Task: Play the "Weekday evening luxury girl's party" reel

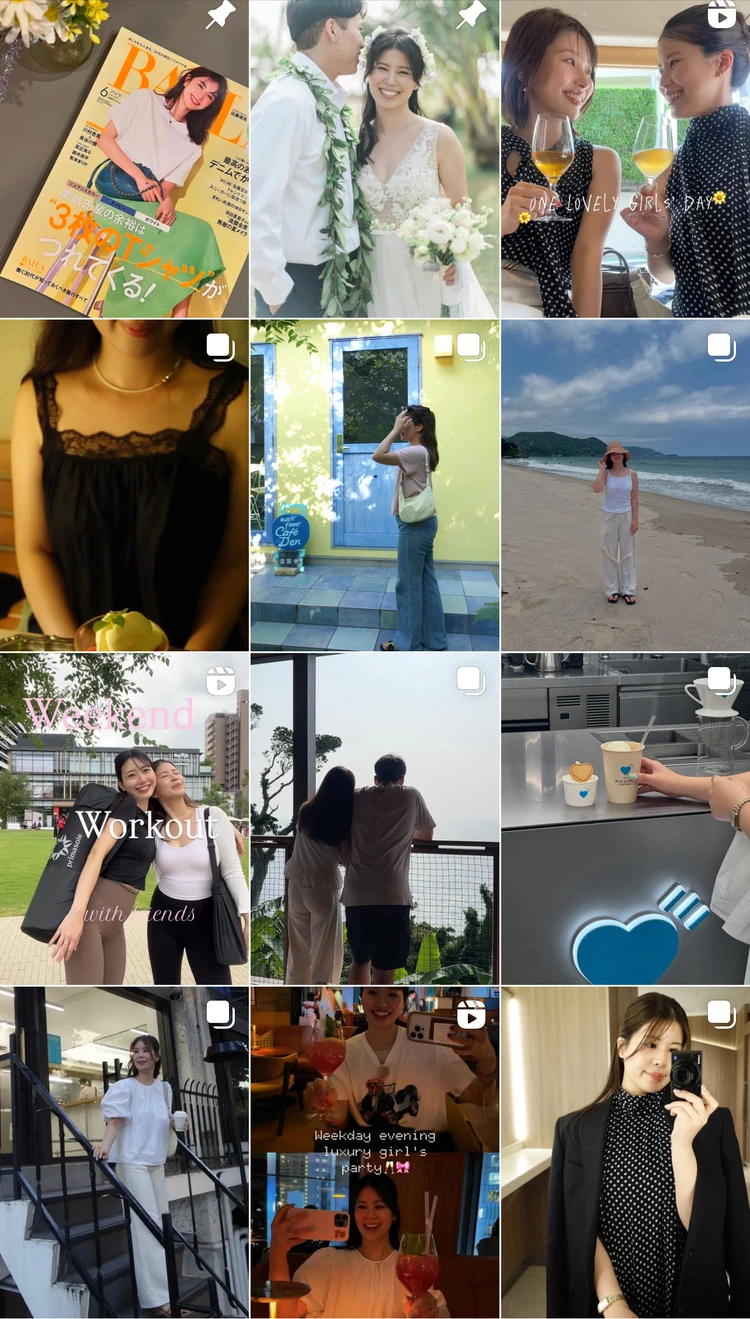Action: [x=374, y=1152]
